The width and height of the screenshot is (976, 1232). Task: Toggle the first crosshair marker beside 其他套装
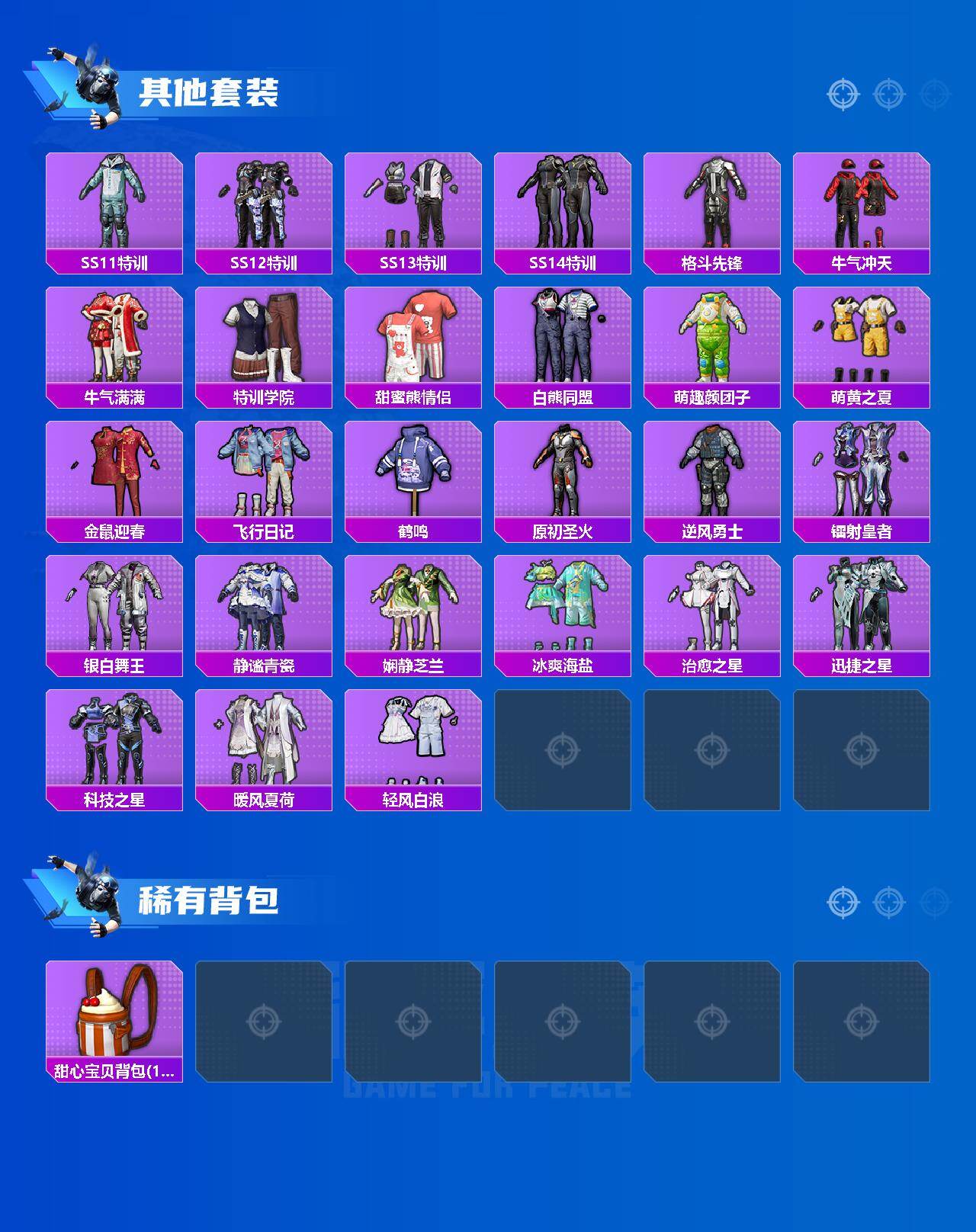click(841, 95)
